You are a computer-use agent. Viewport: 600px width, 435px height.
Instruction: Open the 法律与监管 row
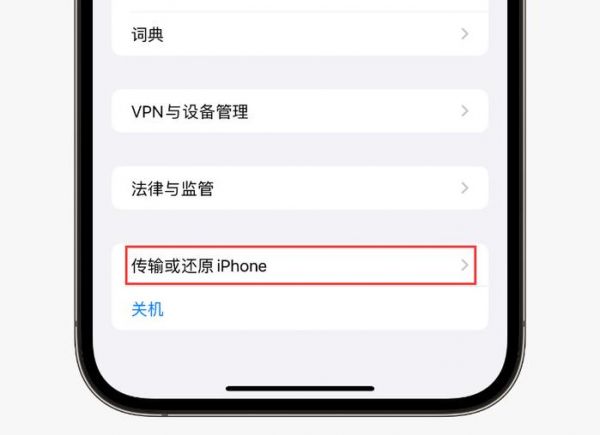(299, 188)
